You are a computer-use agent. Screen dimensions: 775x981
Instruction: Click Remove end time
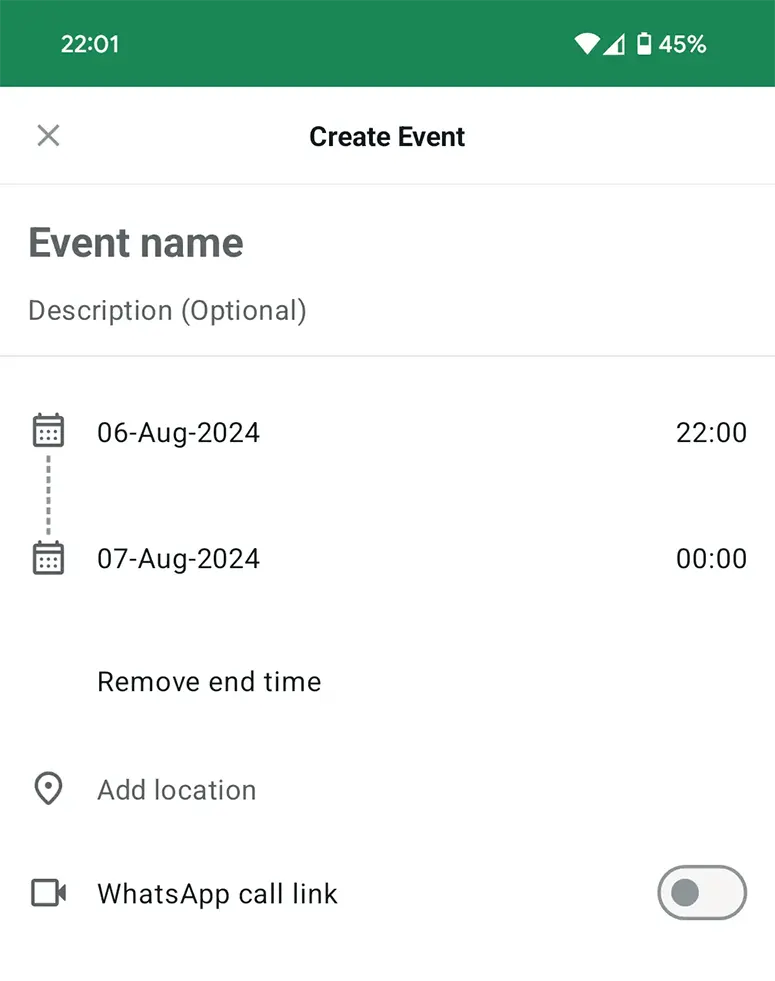point(209,681)
